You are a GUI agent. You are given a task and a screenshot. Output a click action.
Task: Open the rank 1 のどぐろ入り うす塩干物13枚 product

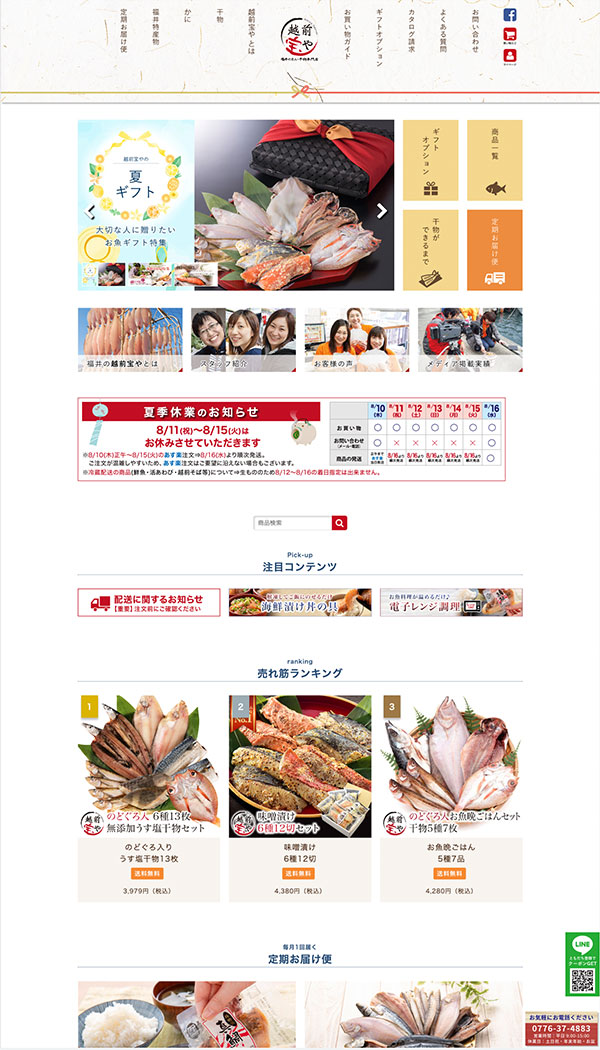point(149,798)
